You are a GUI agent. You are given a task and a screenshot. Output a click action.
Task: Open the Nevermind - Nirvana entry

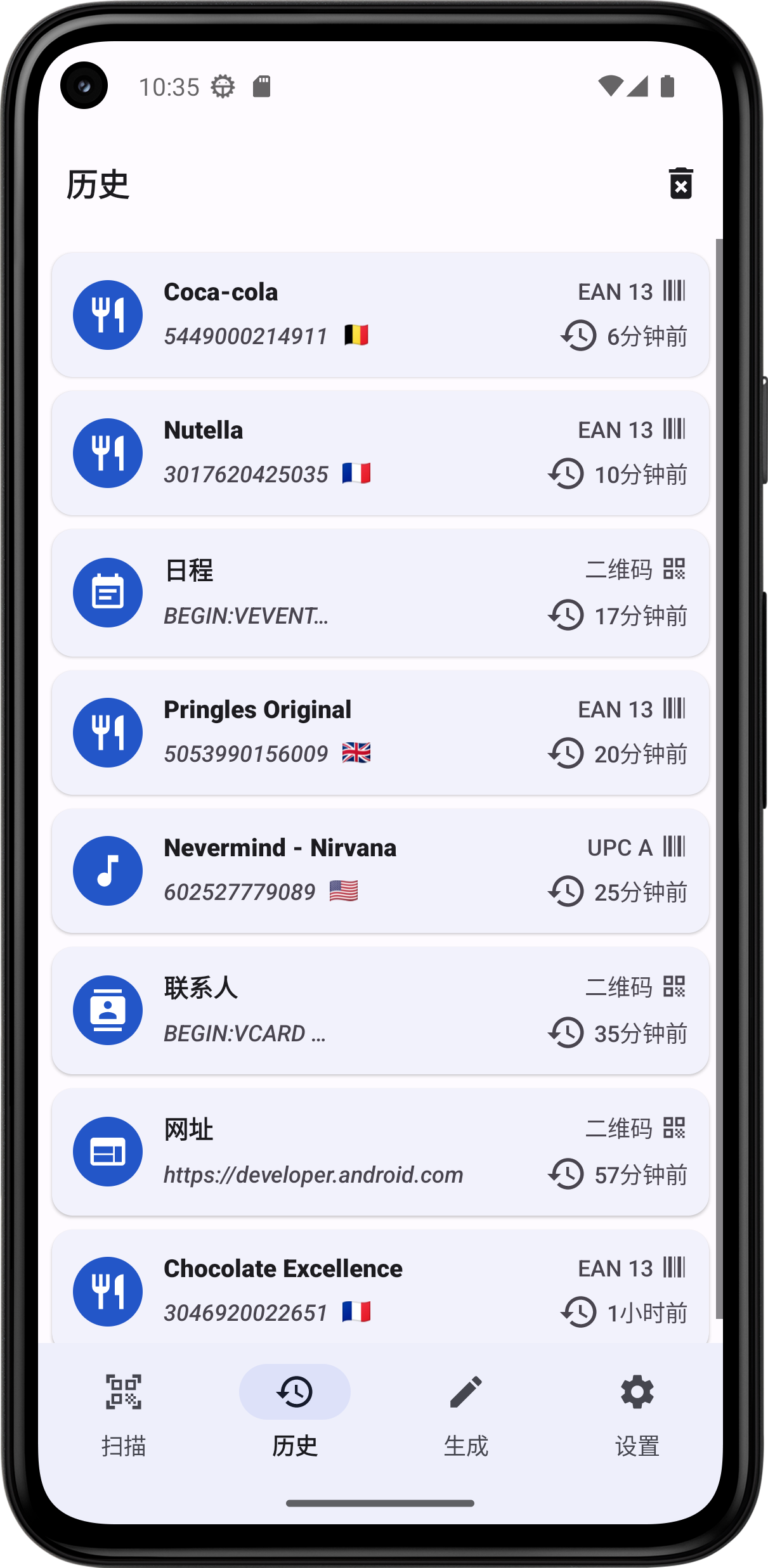click(x=379, y=870)
